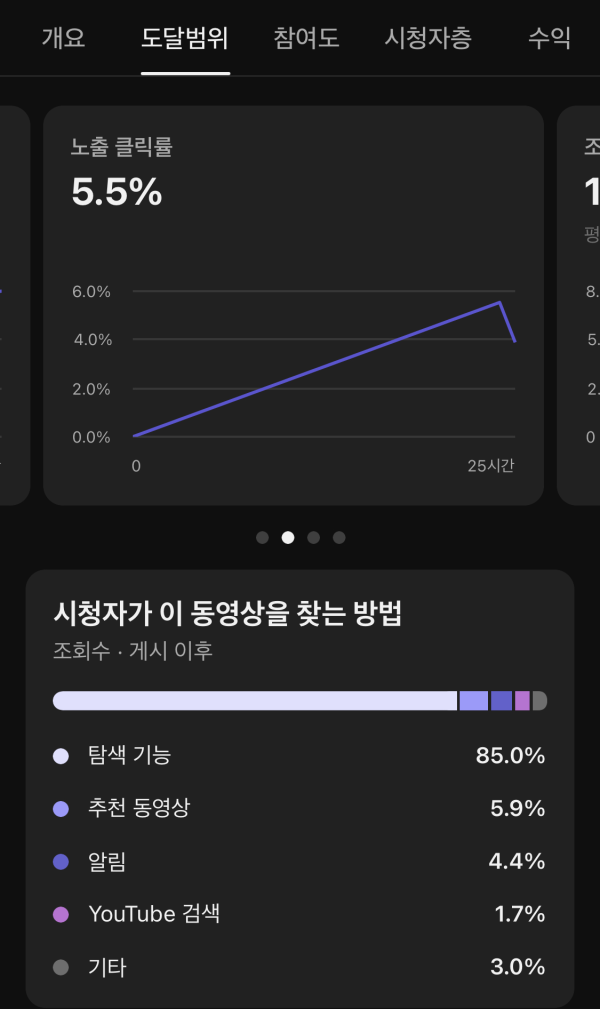Open the 시청자가 이 동영상을 찾는 방법 card
This screenshot has width=600, height=1009.
click(x=299, y=785)
